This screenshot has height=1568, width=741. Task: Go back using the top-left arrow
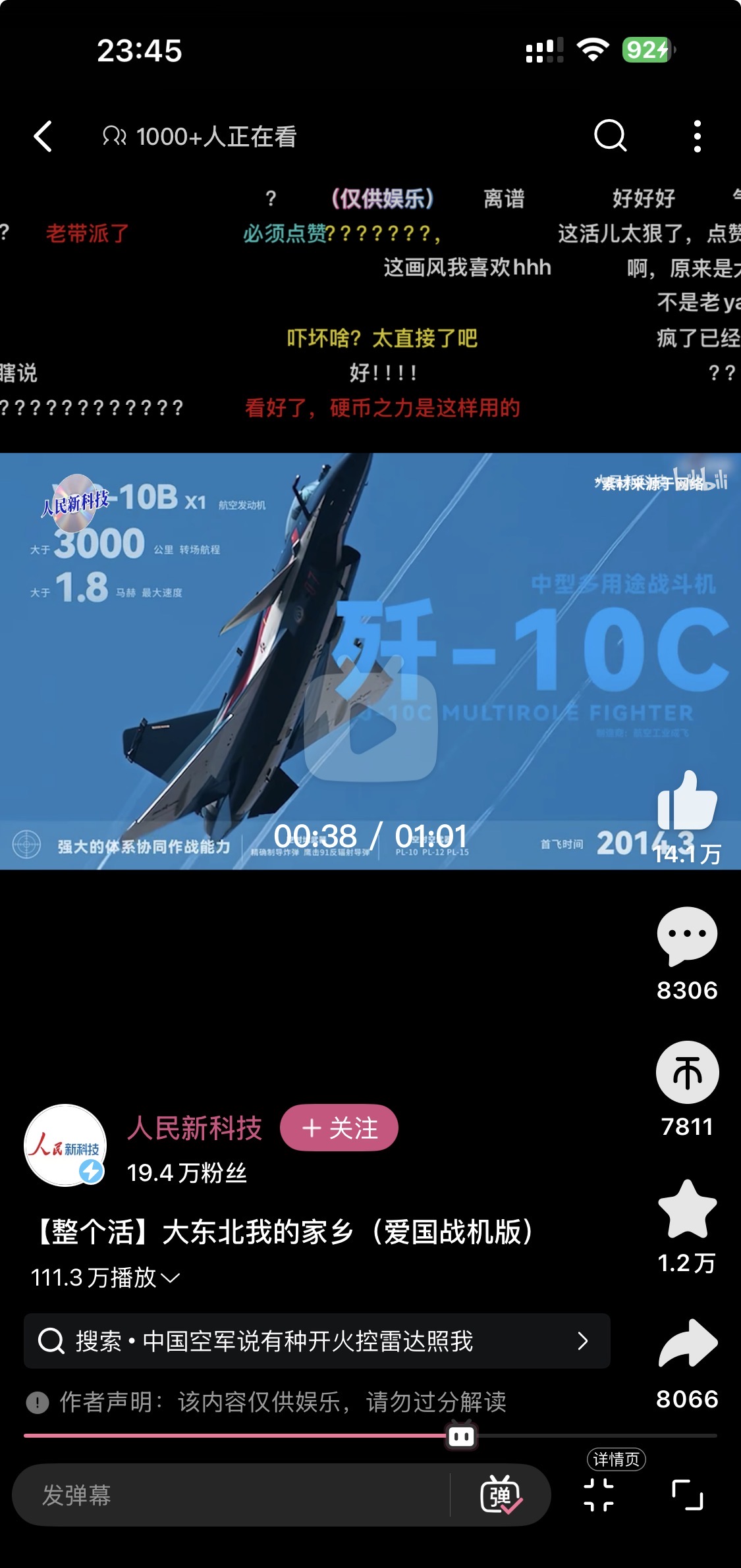coord(43,137)
